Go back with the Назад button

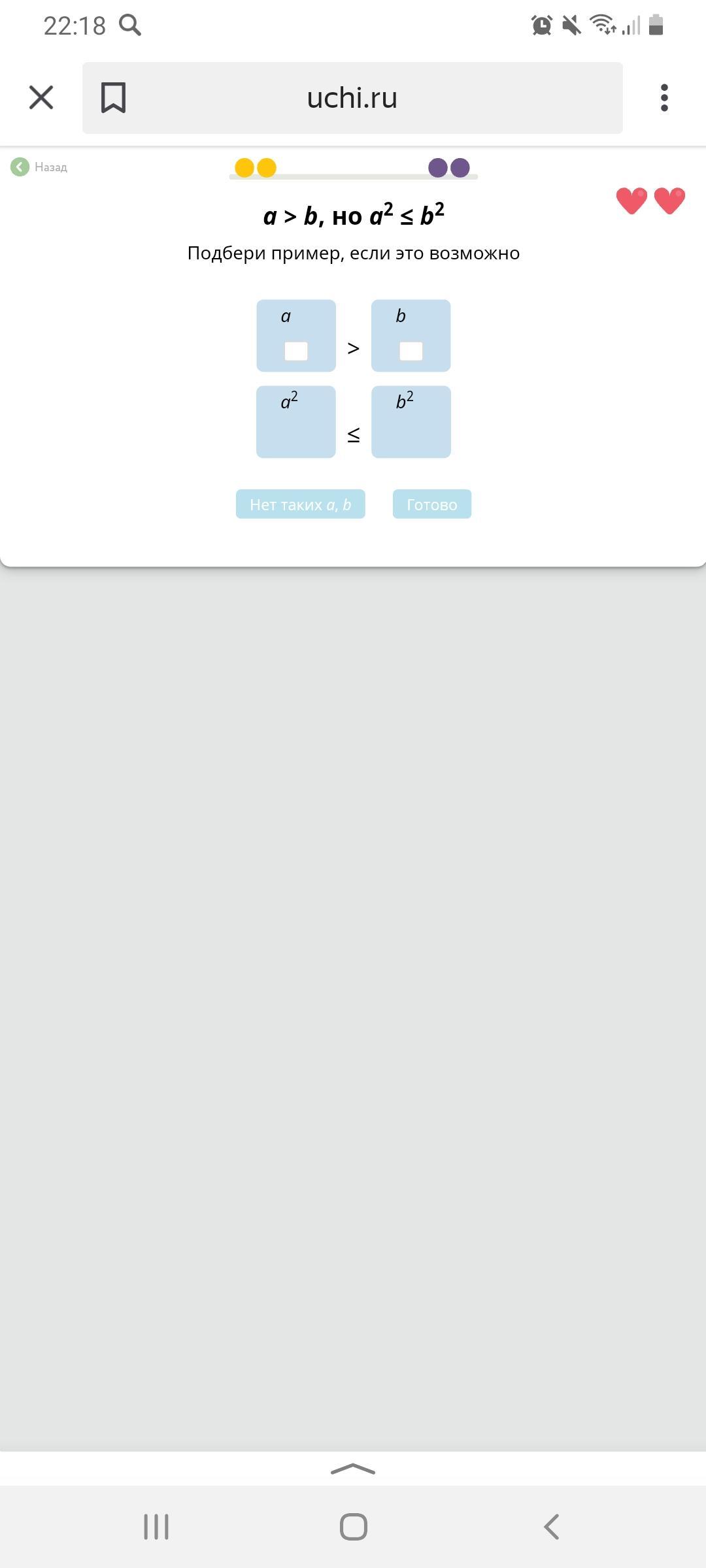pyautogui.click(x=39, y=167)
